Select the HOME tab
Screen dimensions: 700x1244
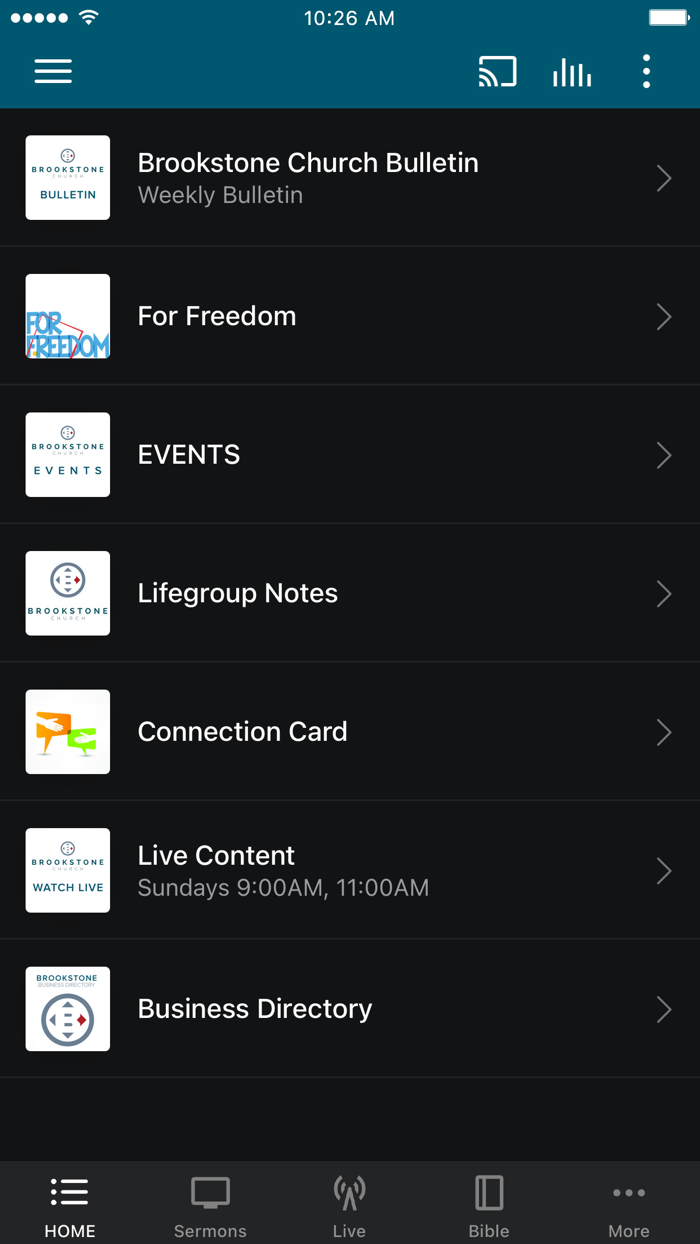(70, 1206)
